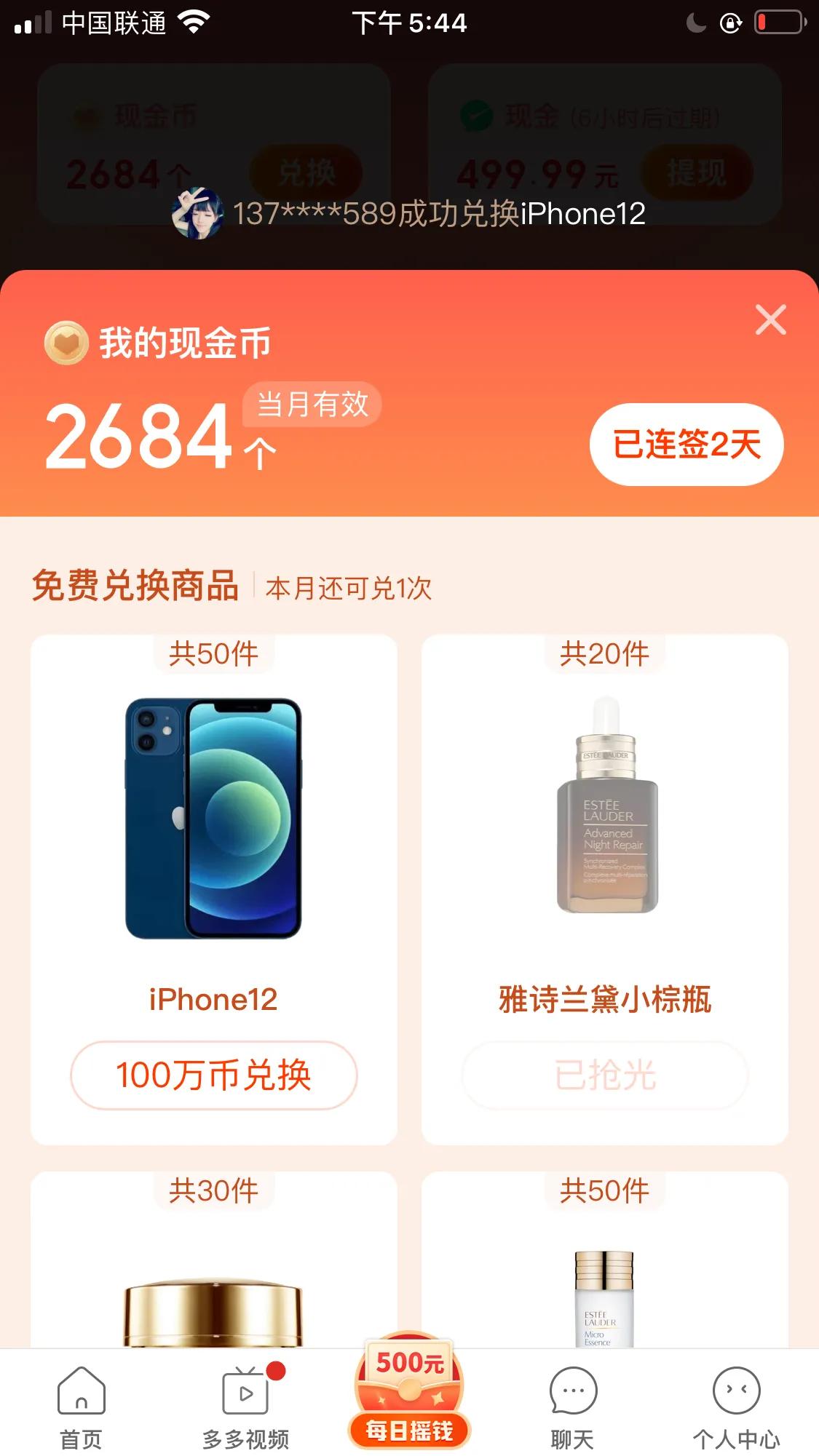Open the 每日摇钱 500元 tab
819x1456 pixels.
coord(409,1391)
